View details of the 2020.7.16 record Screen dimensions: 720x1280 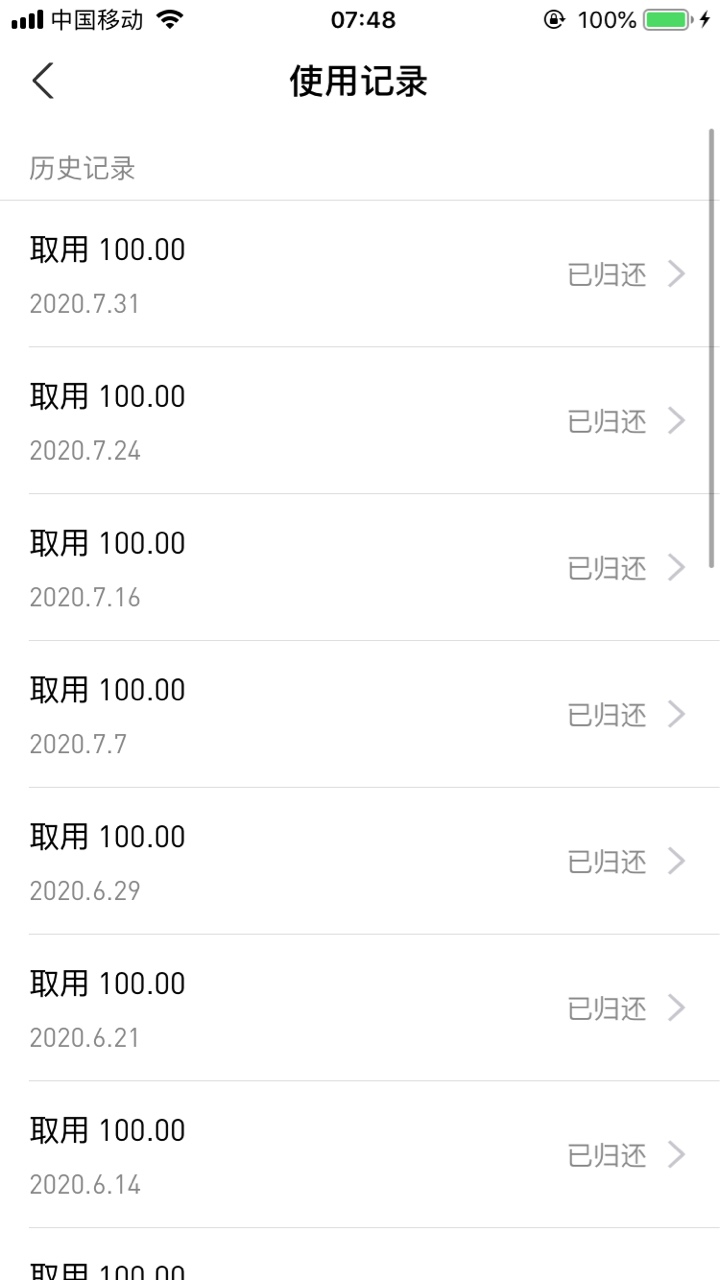point(360,567)
